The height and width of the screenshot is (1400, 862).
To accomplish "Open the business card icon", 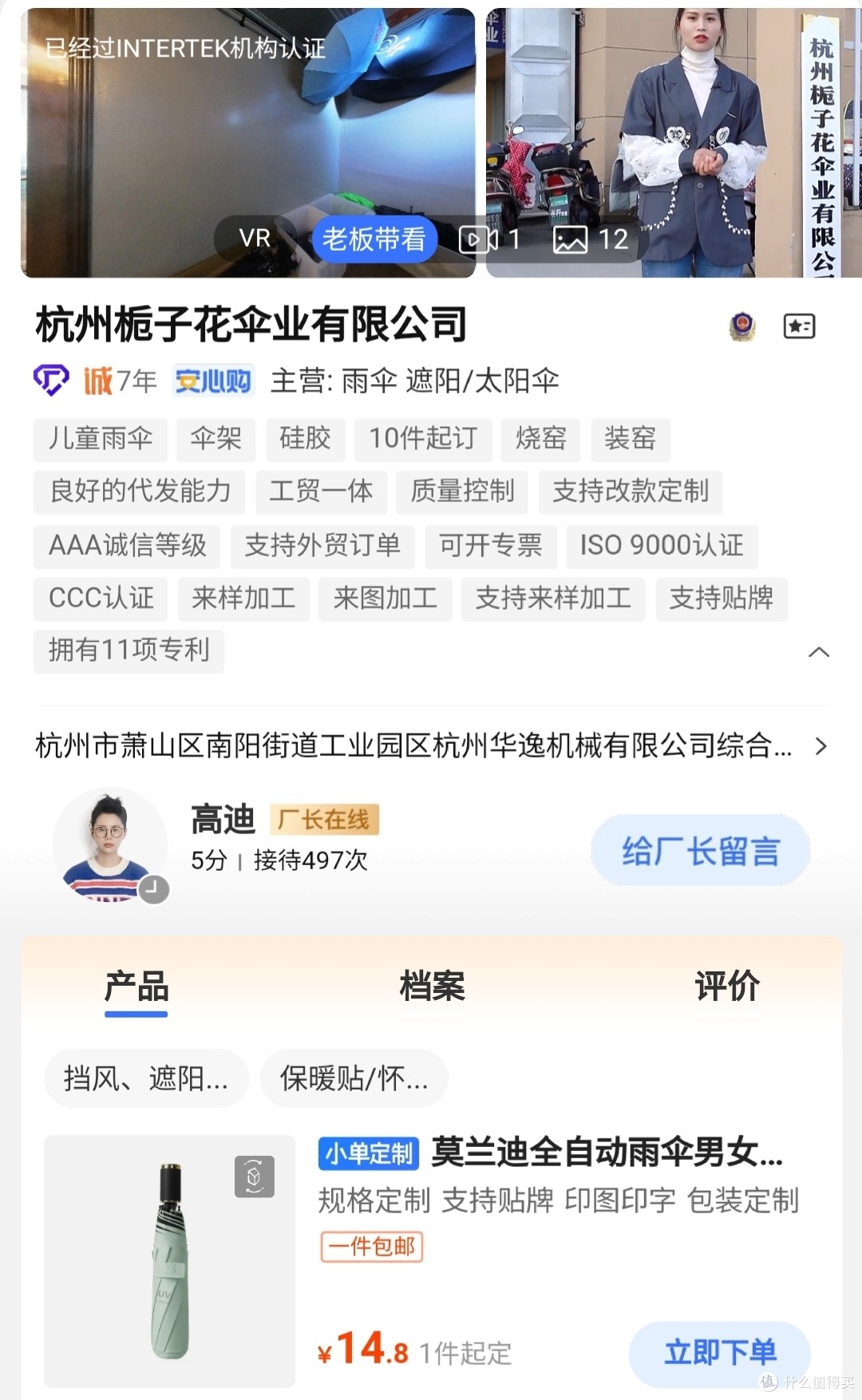I will click(799, 326).
